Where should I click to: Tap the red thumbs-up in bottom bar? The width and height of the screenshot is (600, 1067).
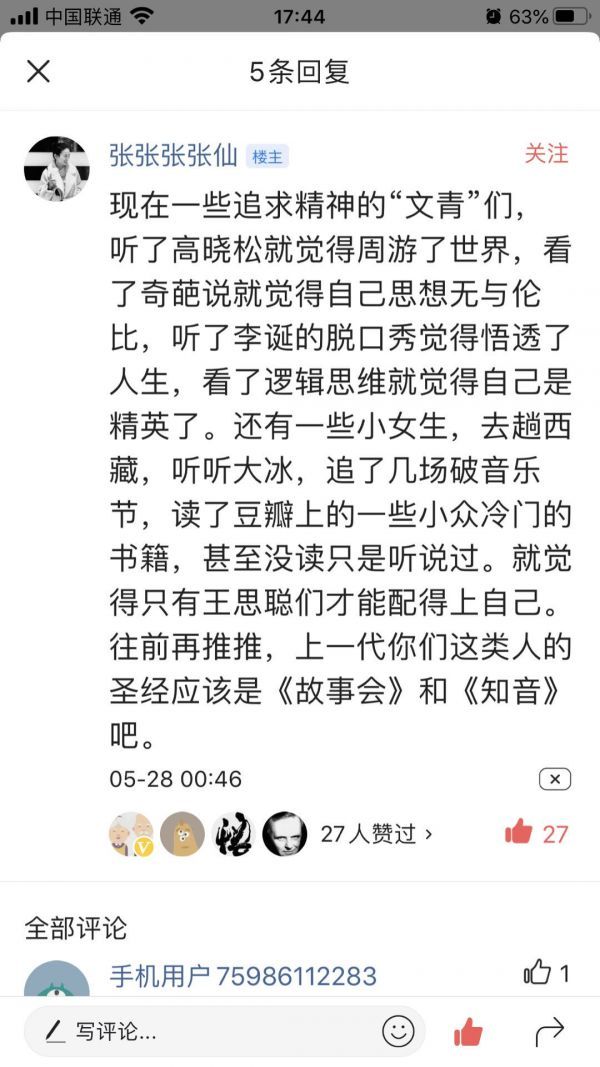point(468,1032)
